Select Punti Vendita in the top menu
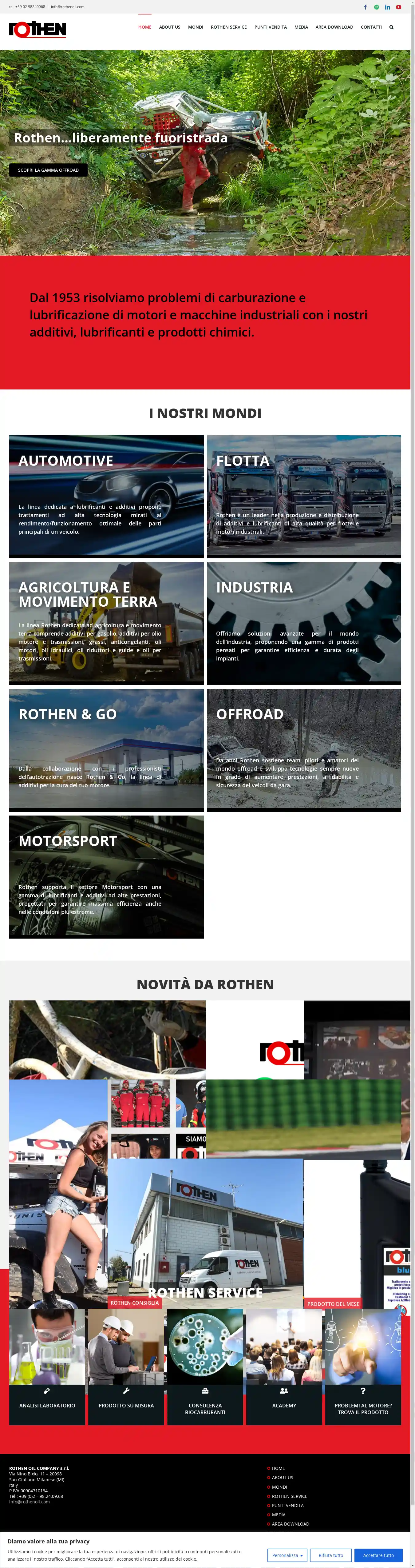This screenshot has height=1568, width=415. pyautogui.click(x=271, y=27)
